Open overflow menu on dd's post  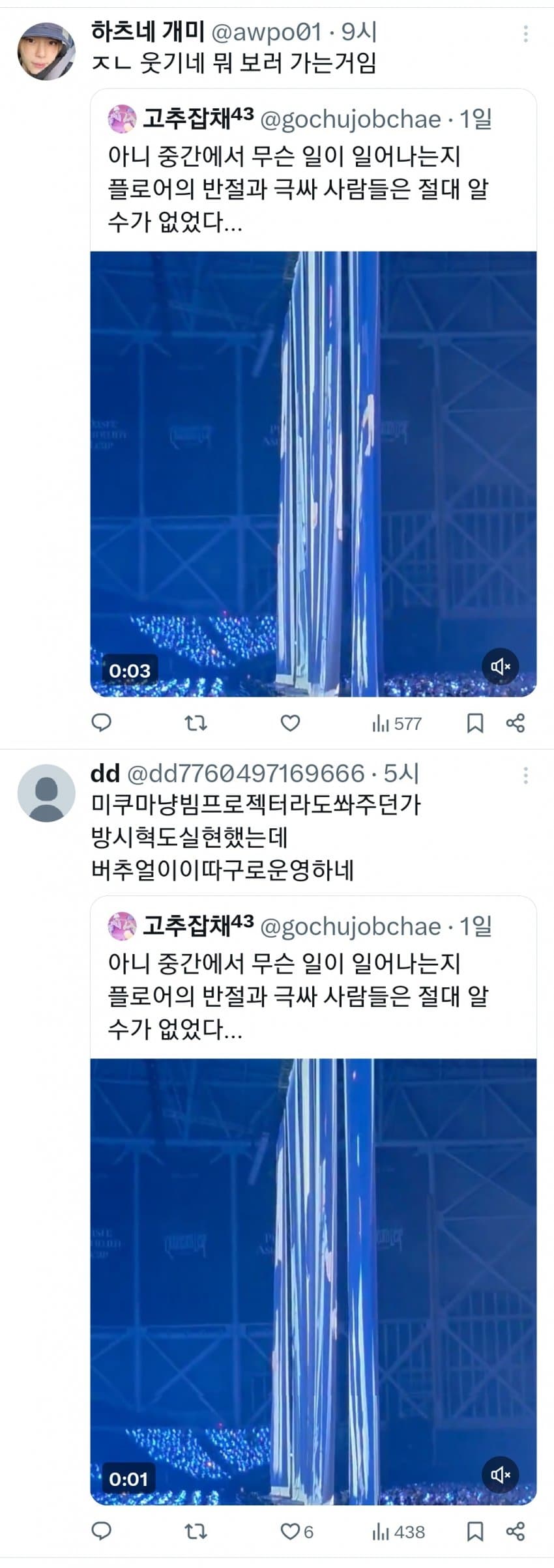pos(525,776)
